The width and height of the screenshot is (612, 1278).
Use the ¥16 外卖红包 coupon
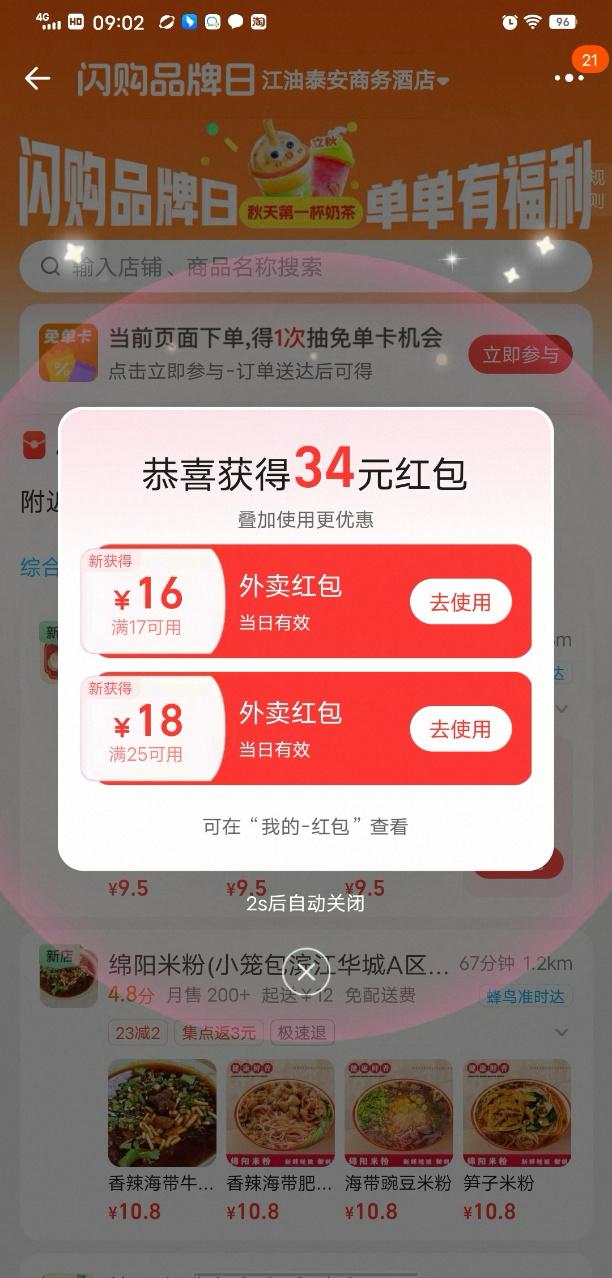click(x=460, y=602)
